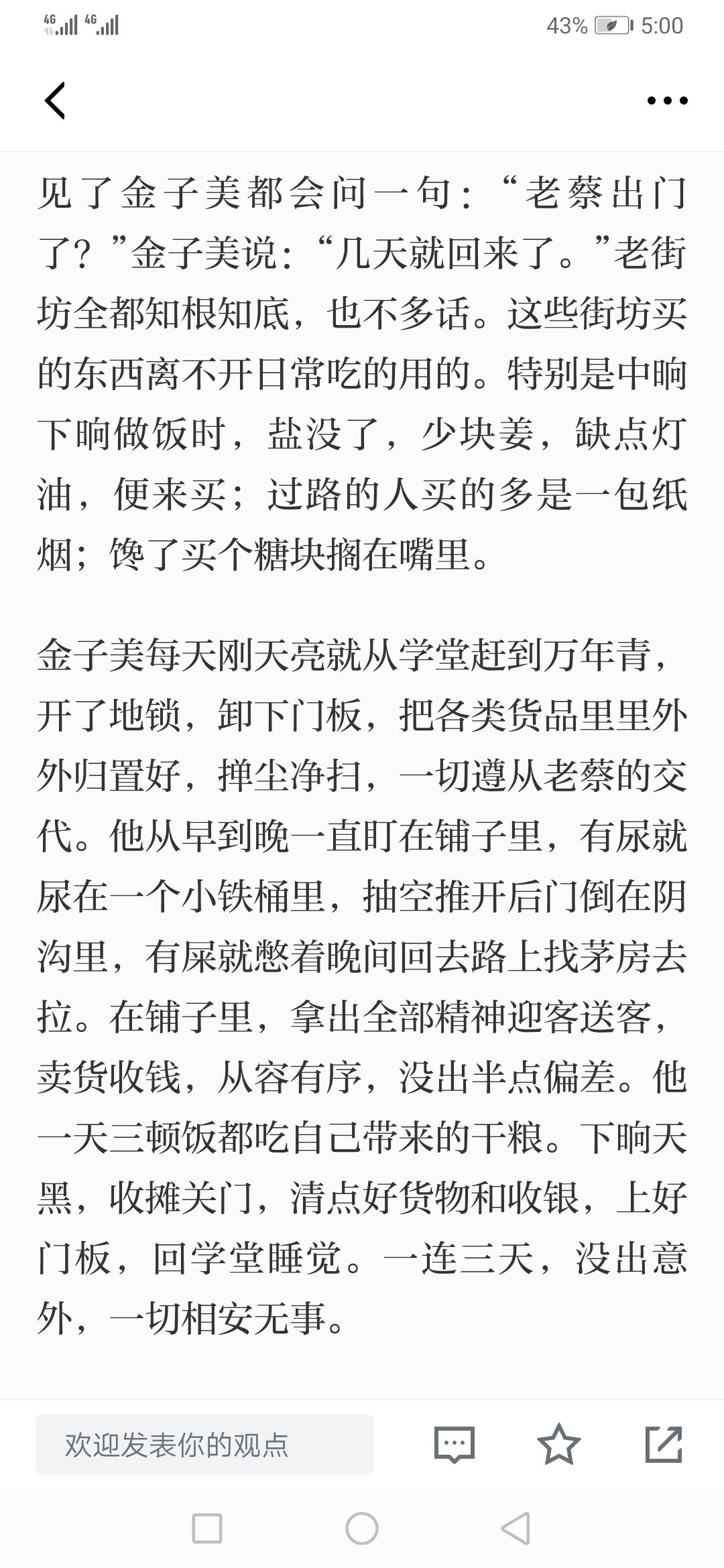Open recent apps from navigation bar
The width and height of the screenshot is (724, 1568).
pyautogui.click(x=207, y=1528)
